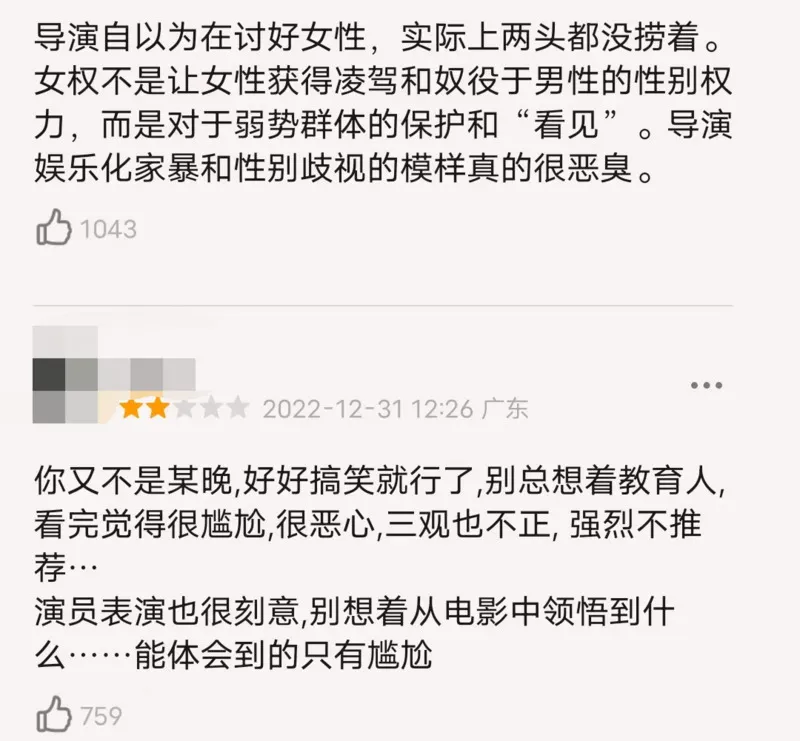Open the overflow menu on the 2022-12-31 review
Viewport: 800px width, 741px height.
point(706,386)
